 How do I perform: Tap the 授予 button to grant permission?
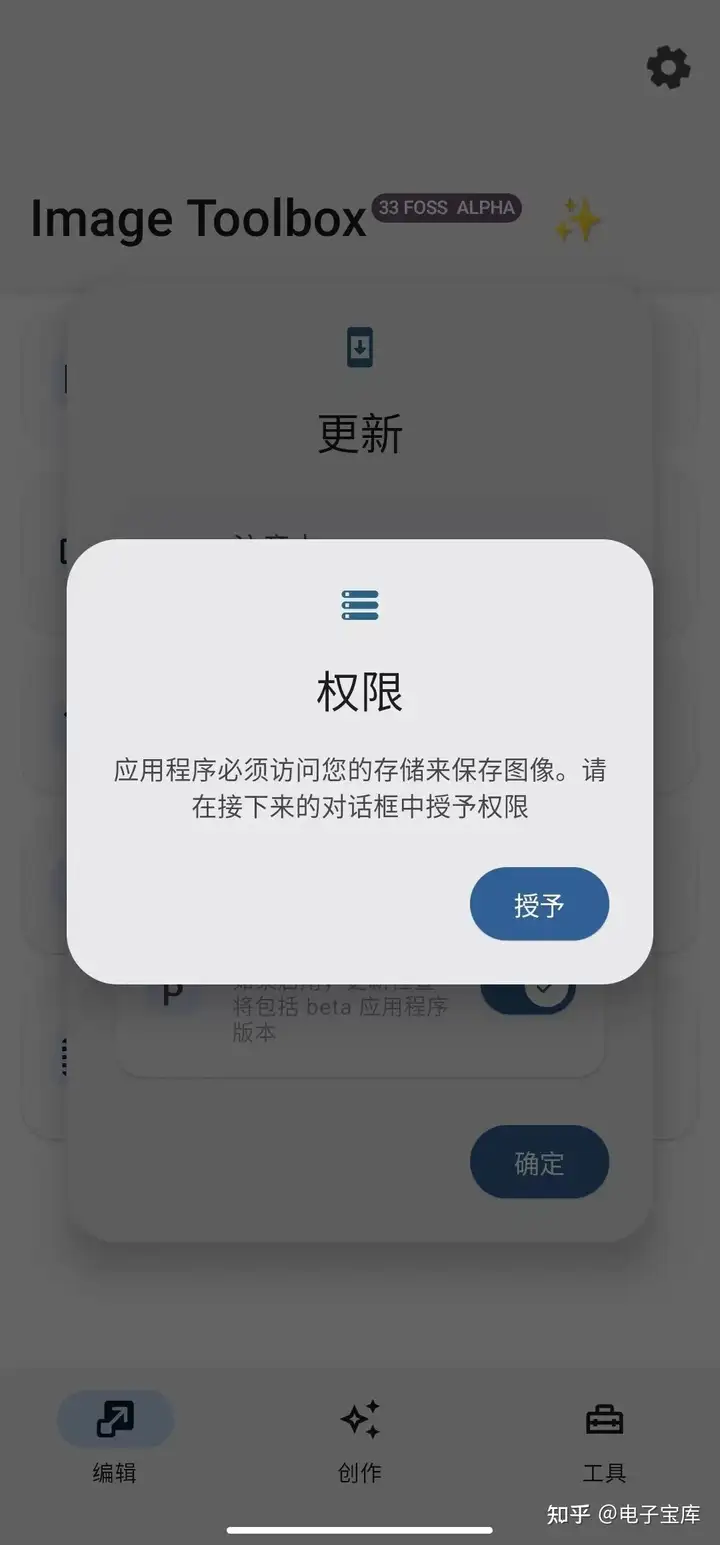click(539, 904)
